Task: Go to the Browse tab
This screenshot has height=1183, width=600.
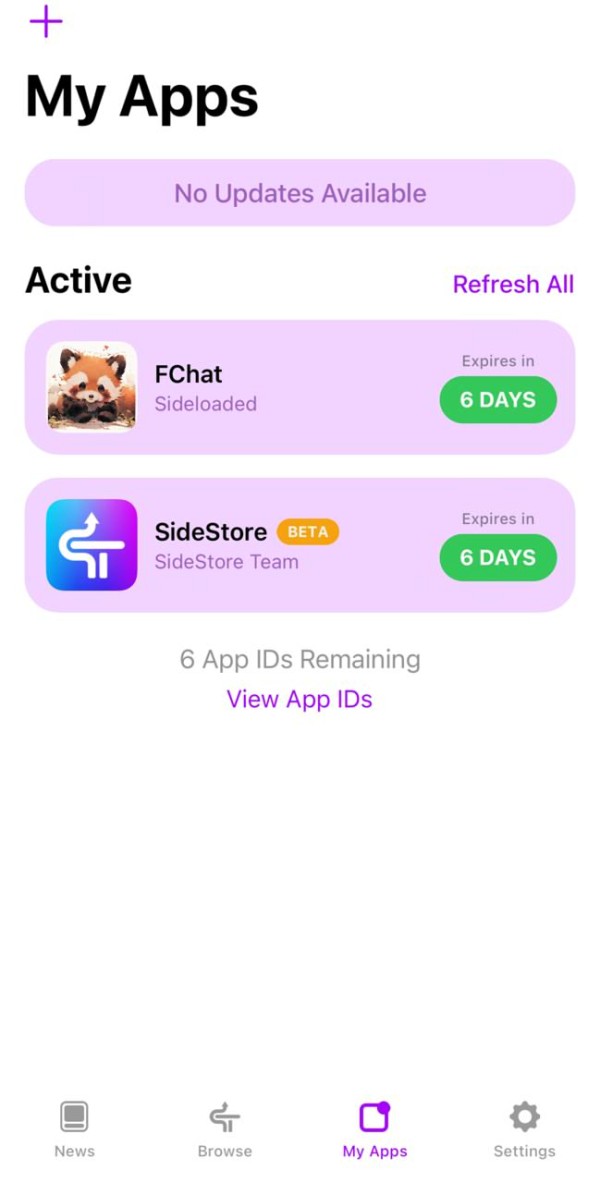Action: pyautogui.click(x=224, y=1129)
